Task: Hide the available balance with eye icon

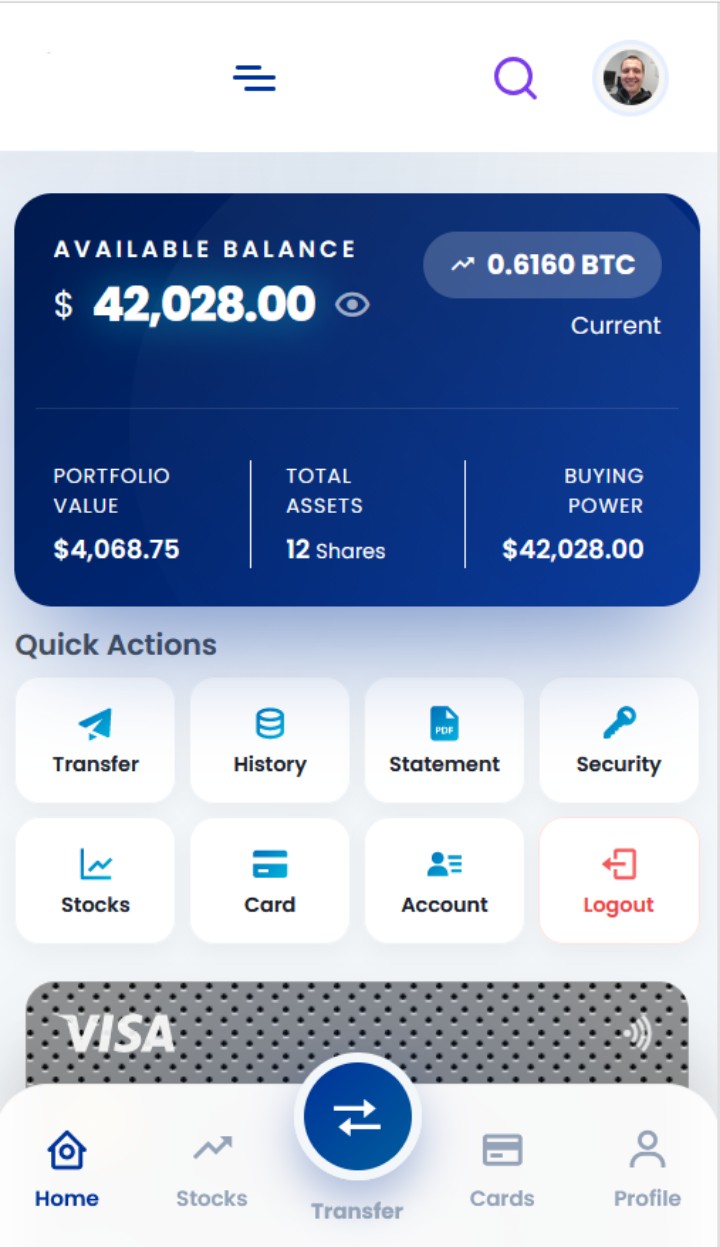Action: pyautogui.click(x=352, y=305)
